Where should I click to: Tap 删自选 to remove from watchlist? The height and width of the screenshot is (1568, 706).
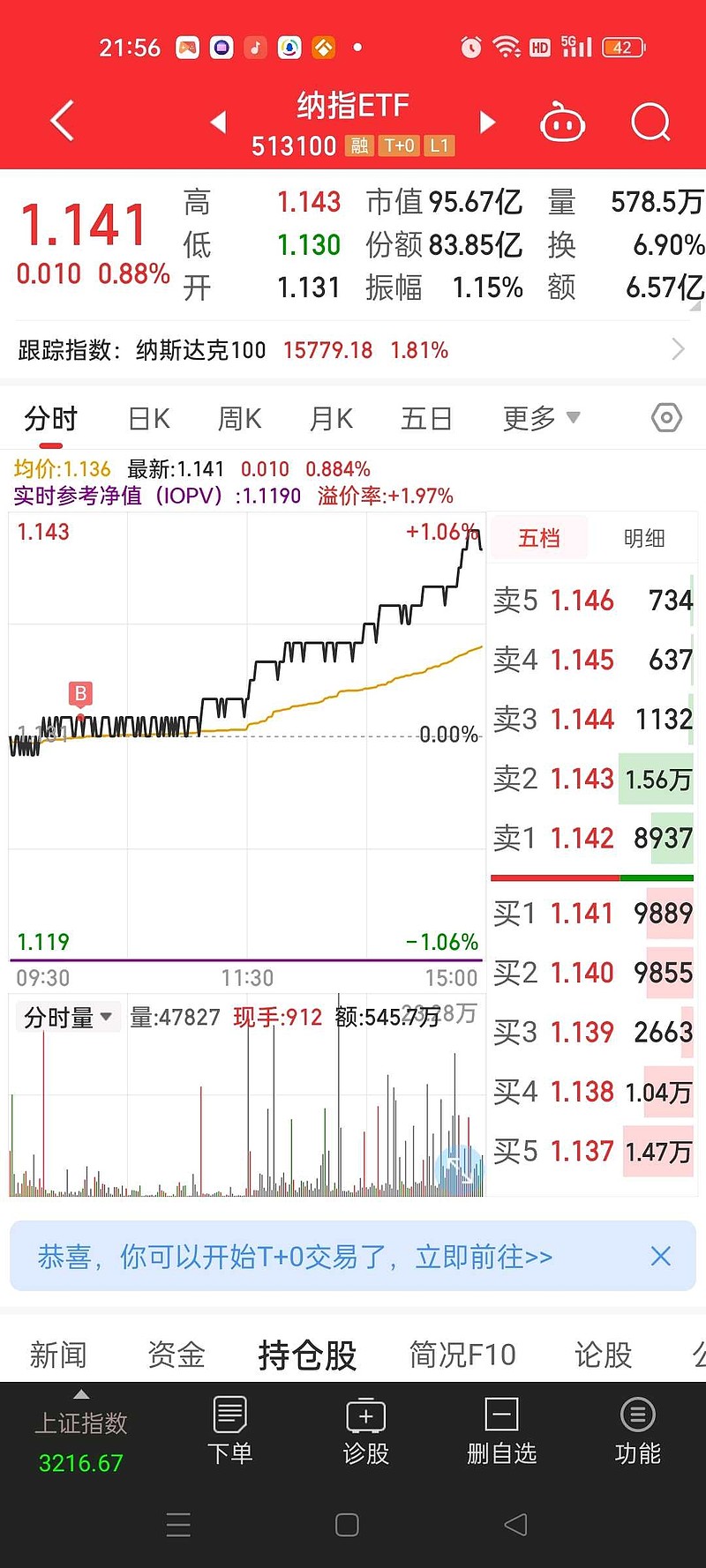point(501,1430)
